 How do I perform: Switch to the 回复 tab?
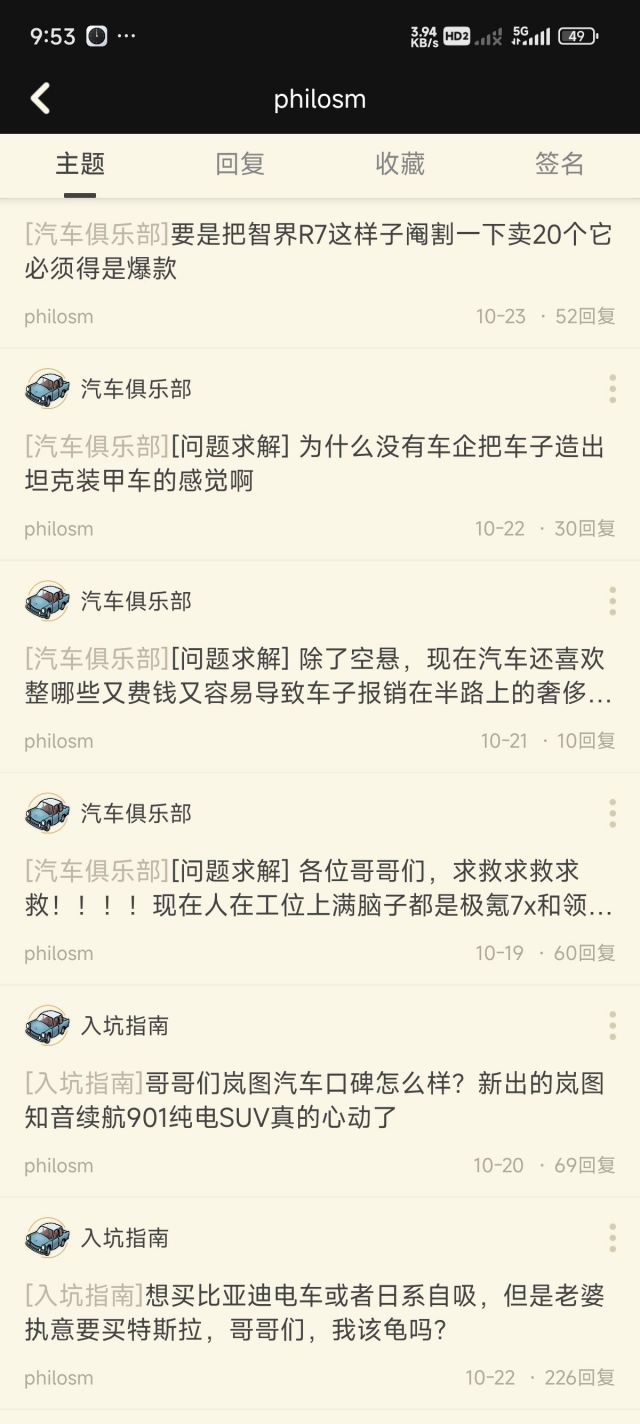click(240, 164)
